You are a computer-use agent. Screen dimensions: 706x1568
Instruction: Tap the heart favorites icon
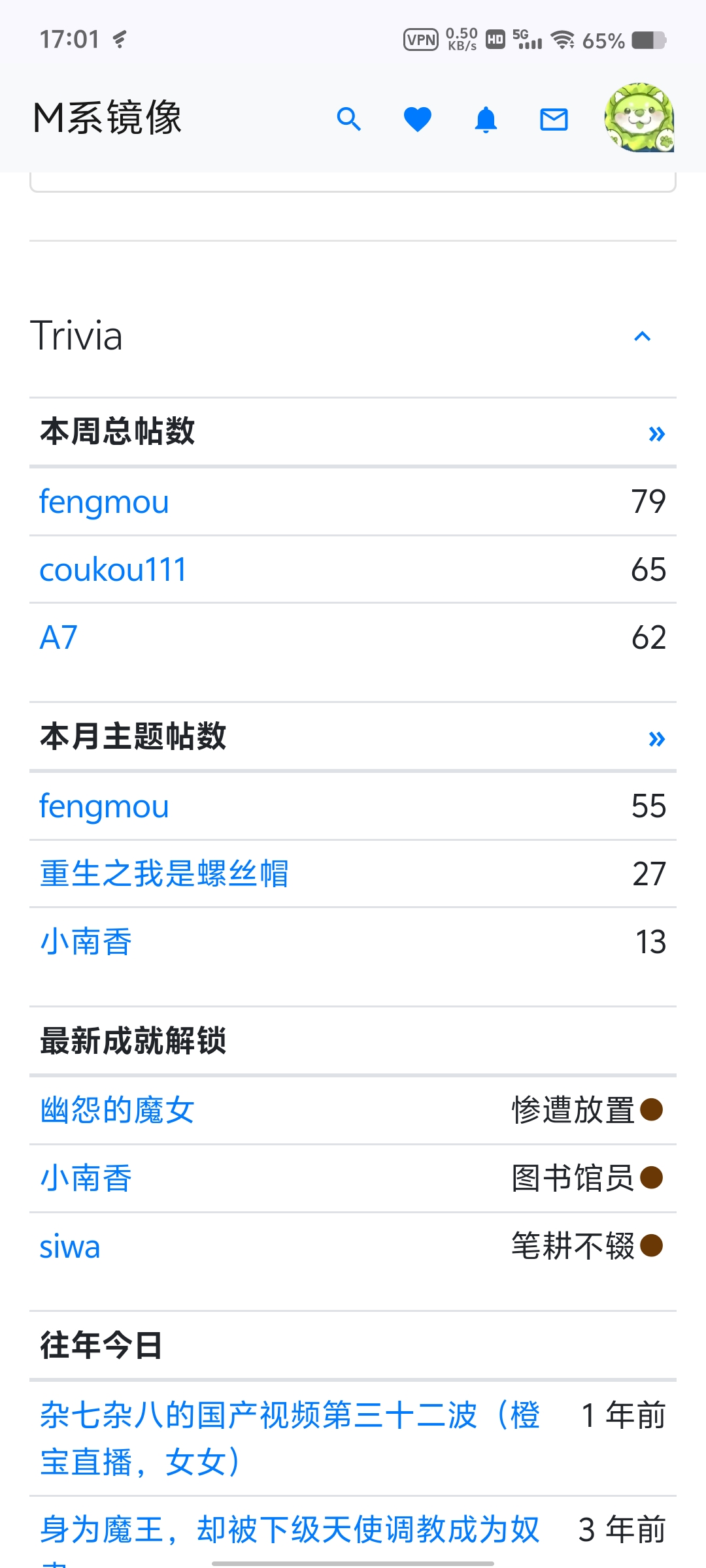pyautogui.click(x=418, y=120)
